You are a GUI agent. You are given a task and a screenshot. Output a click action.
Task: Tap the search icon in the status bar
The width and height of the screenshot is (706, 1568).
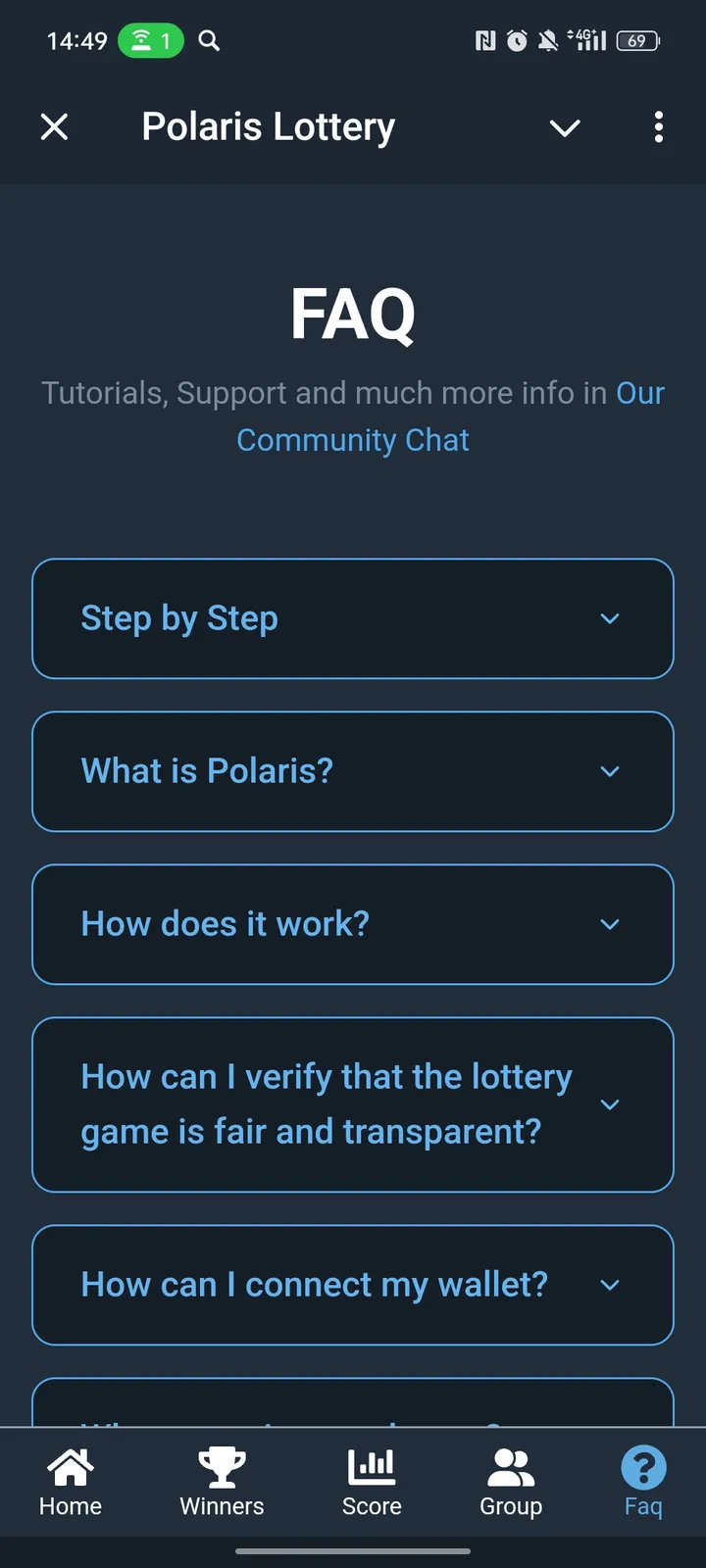pos(209,41)
